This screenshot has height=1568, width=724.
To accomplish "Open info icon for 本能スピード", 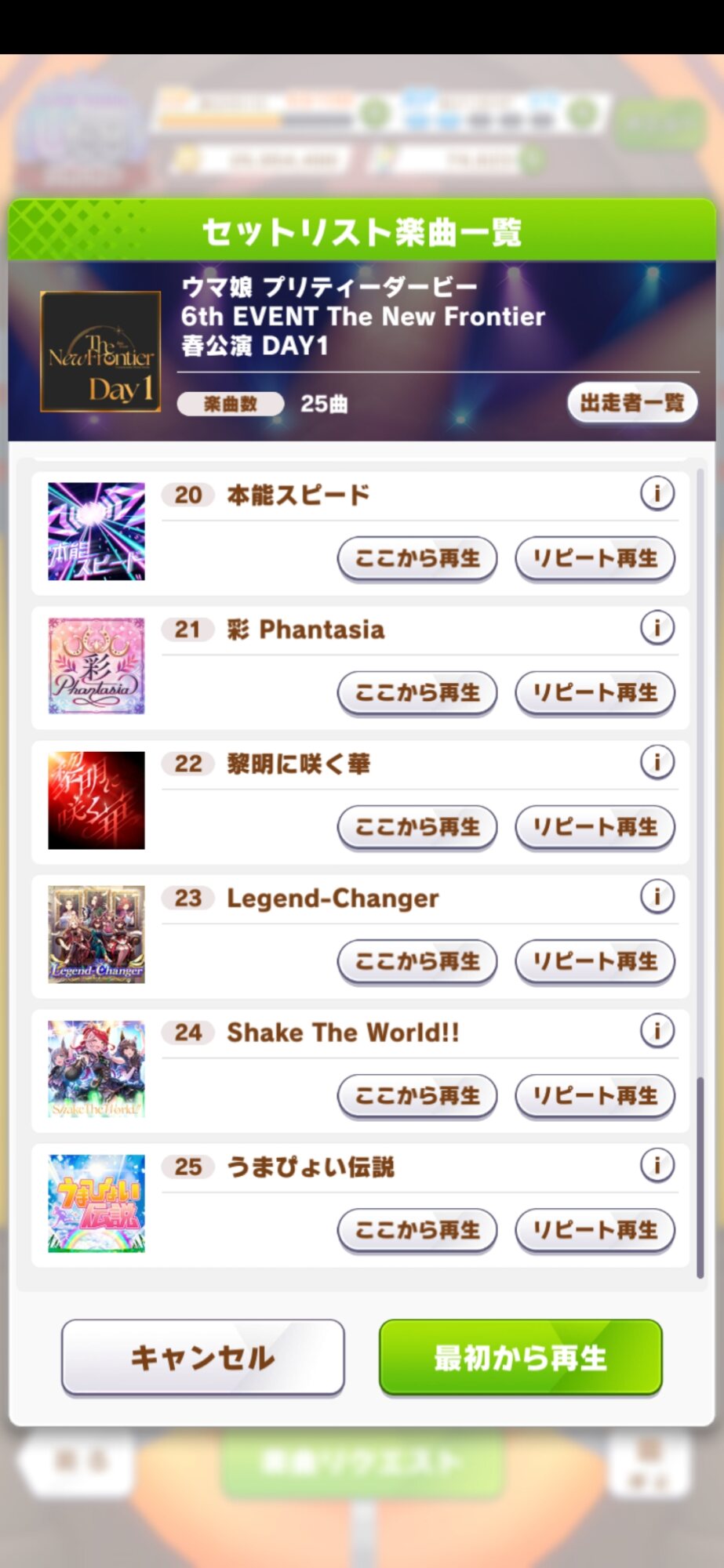I will [x=657, y=493].
